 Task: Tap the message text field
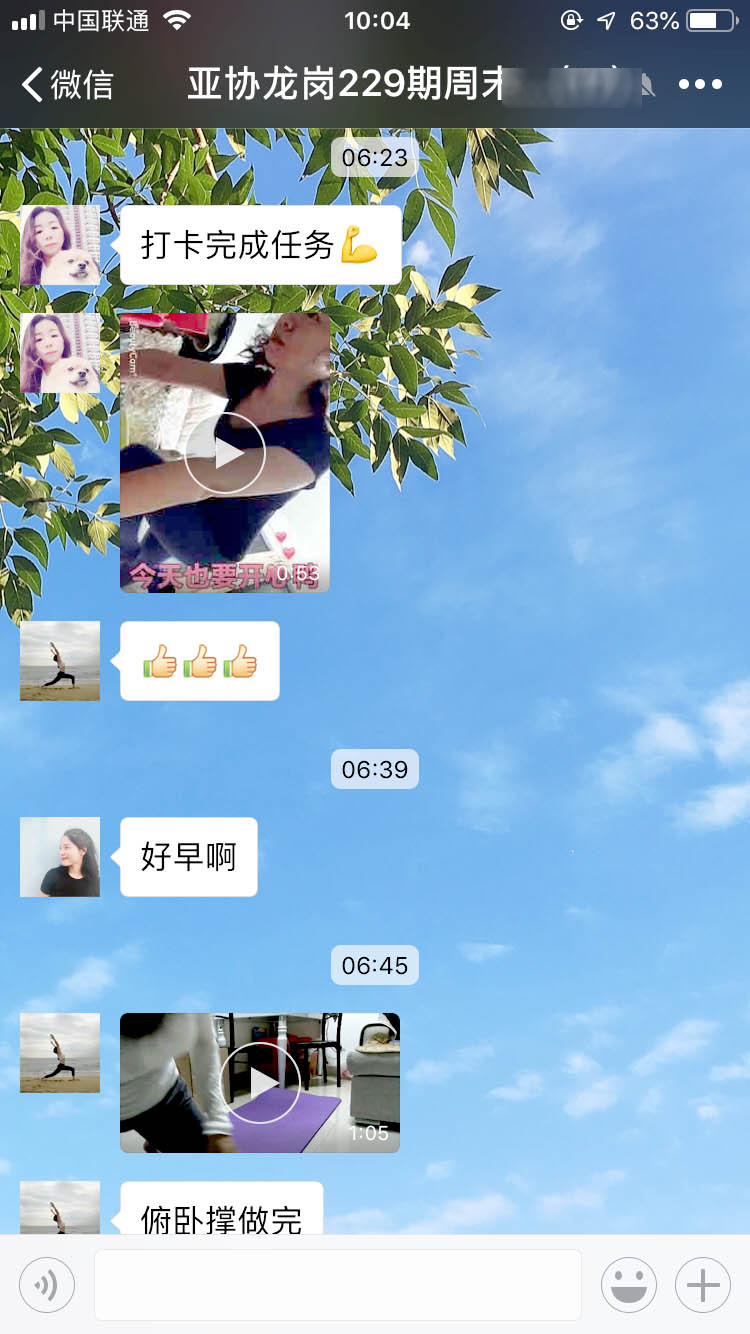click(338, 1285)
